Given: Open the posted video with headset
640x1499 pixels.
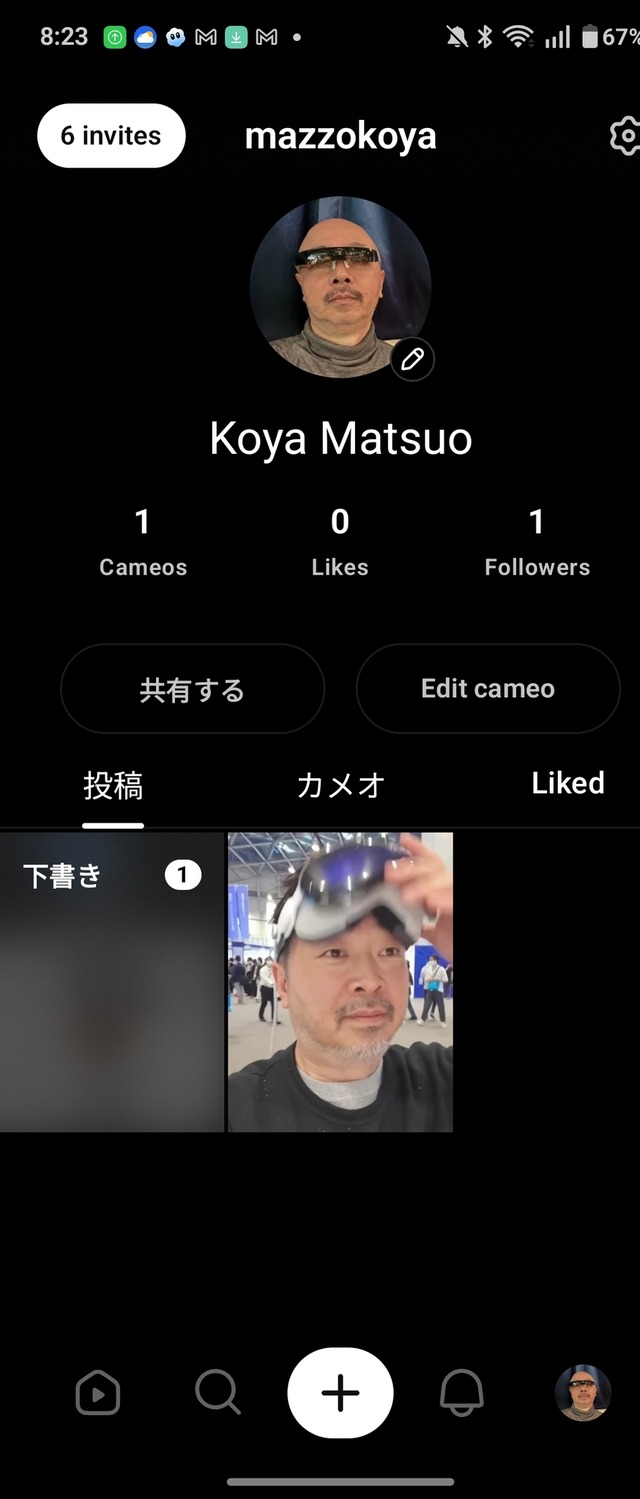Looking at the screenshot, I should (340, 982).
